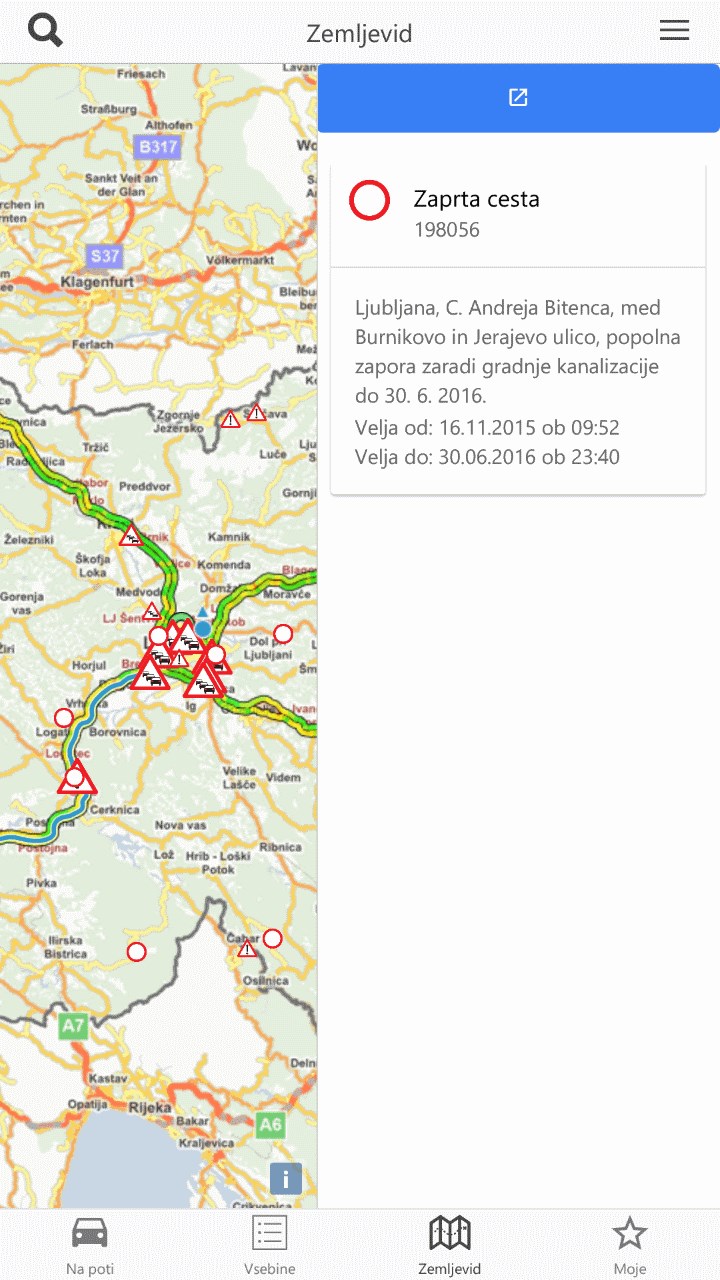
Task: Select the road closure marker near Logatec
Action: pos(64,717)
